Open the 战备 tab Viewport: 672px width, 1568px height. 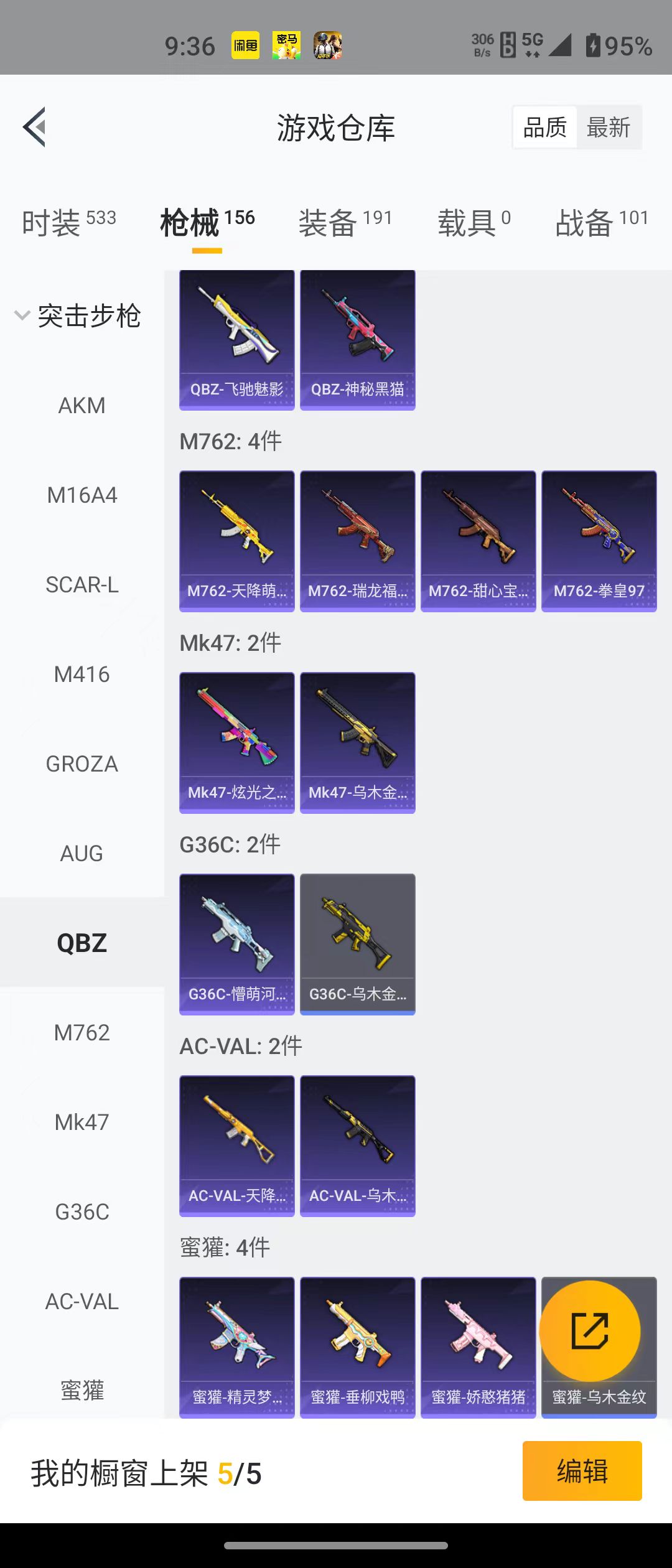click(x=601, y=222)
